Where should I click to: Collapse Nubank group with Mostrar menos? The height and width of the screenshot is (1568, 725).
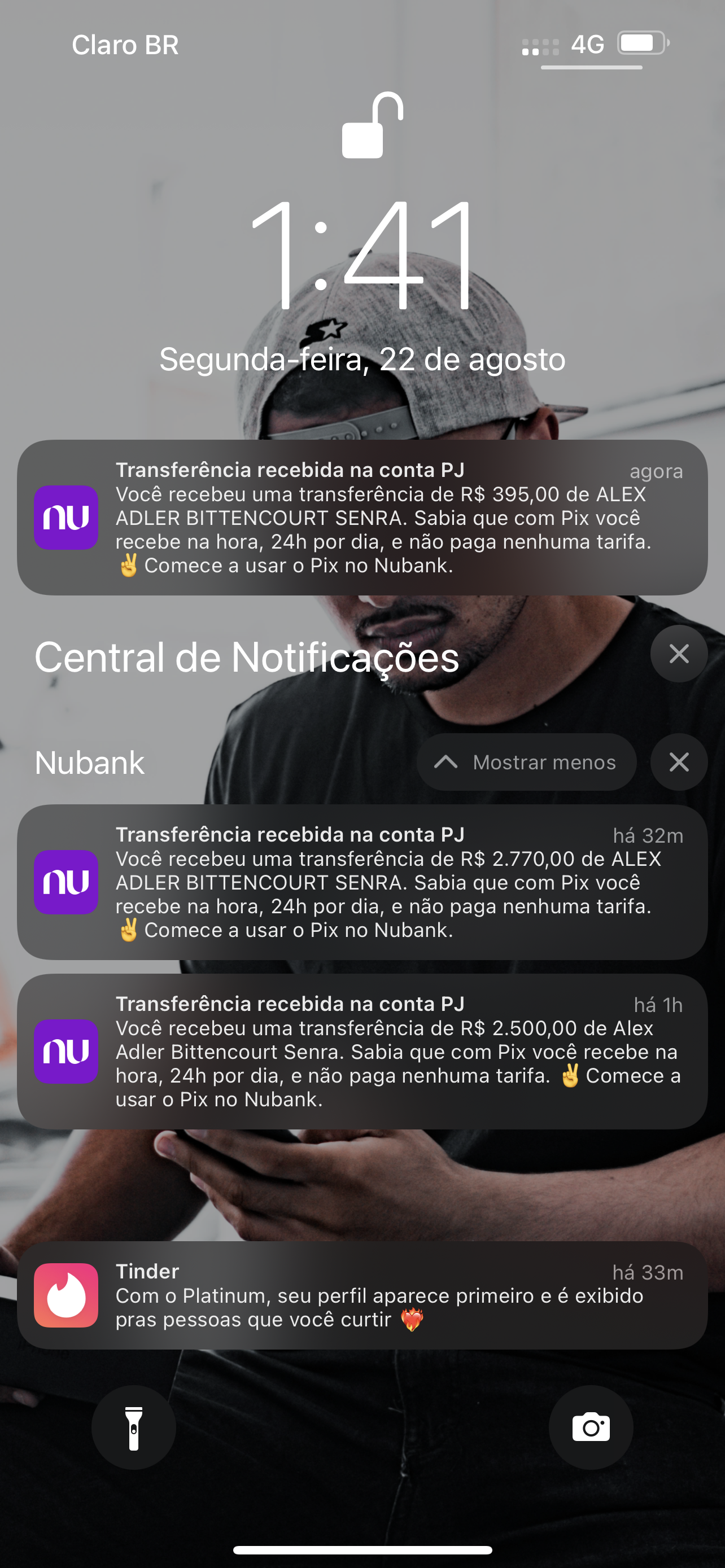[x=527, y=762]
